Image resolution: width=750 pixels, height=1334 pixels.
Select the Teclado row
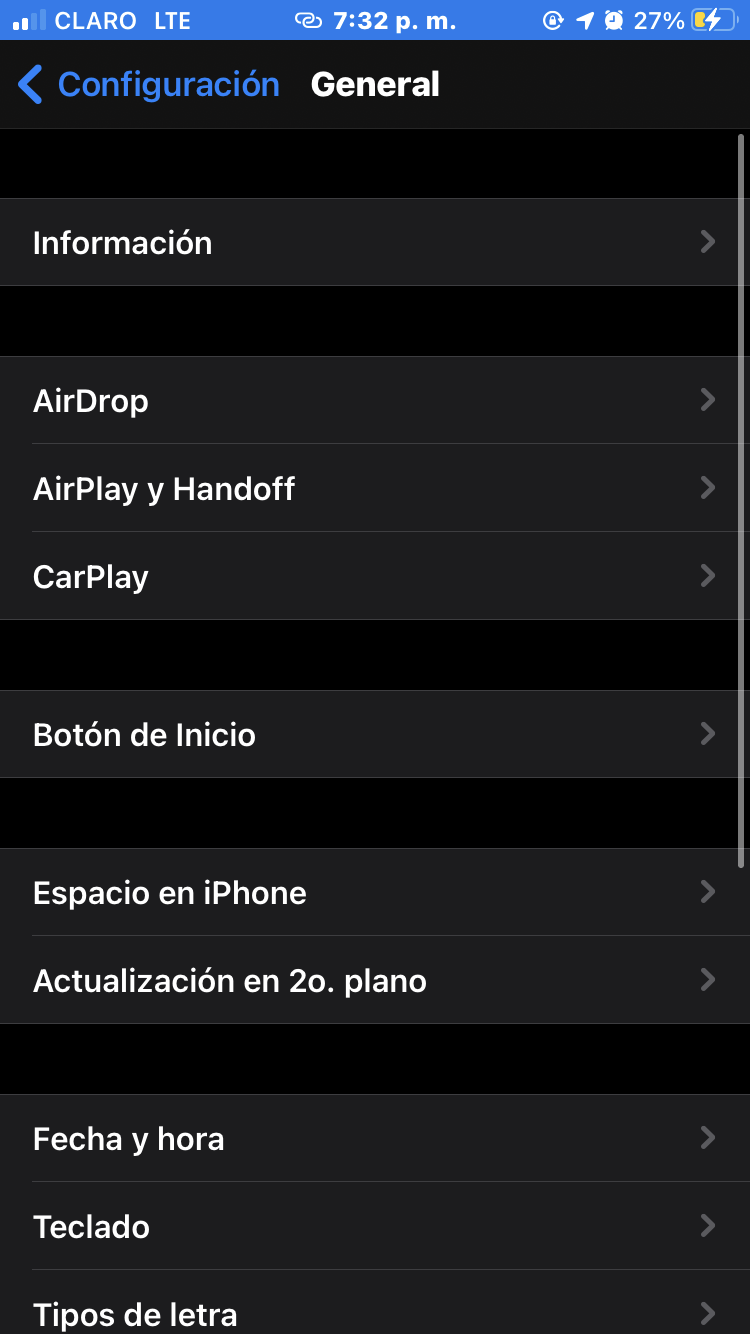(x=374, y=1227)
